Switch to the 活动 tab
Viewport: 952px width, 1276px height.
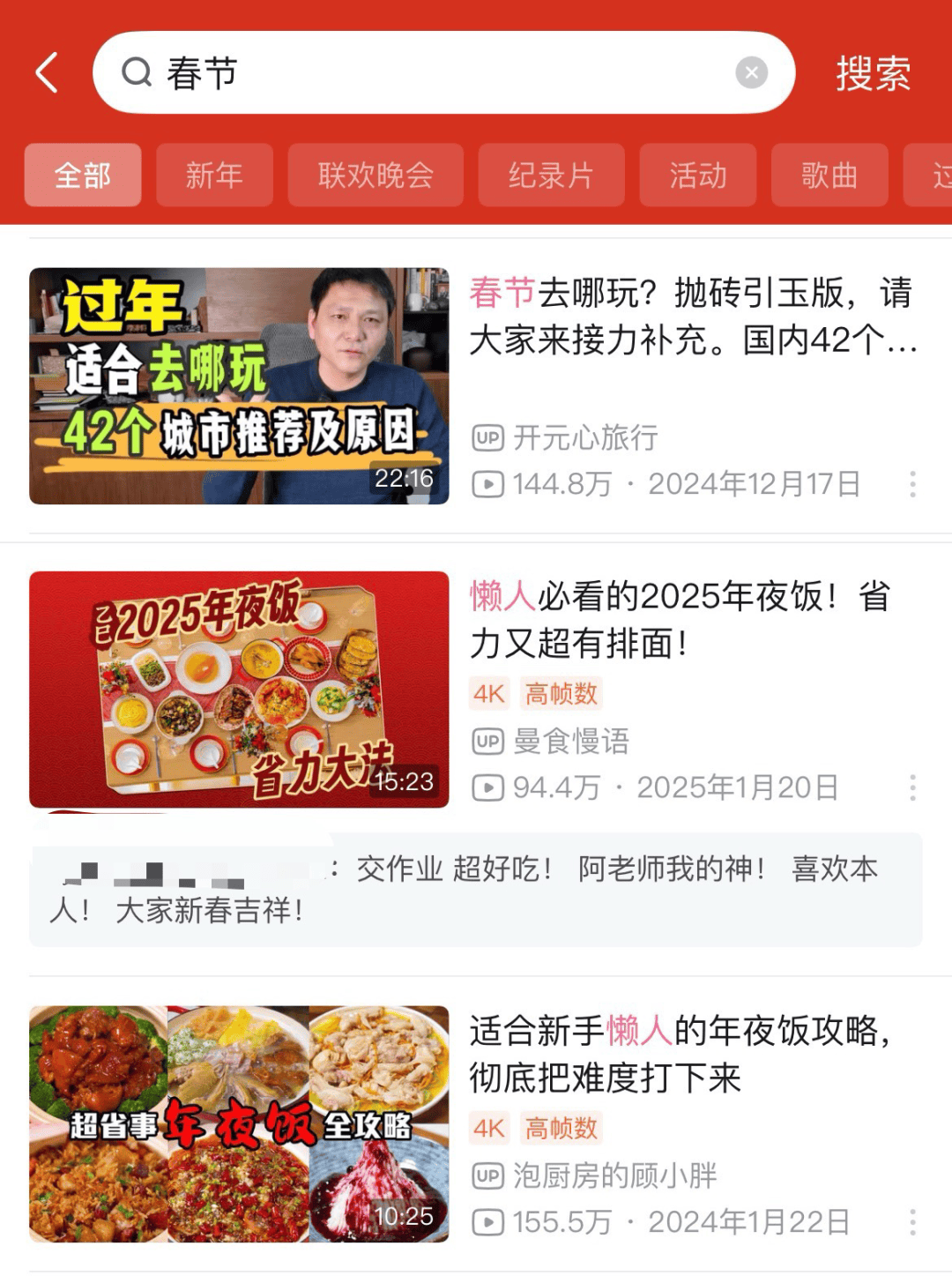697,175
